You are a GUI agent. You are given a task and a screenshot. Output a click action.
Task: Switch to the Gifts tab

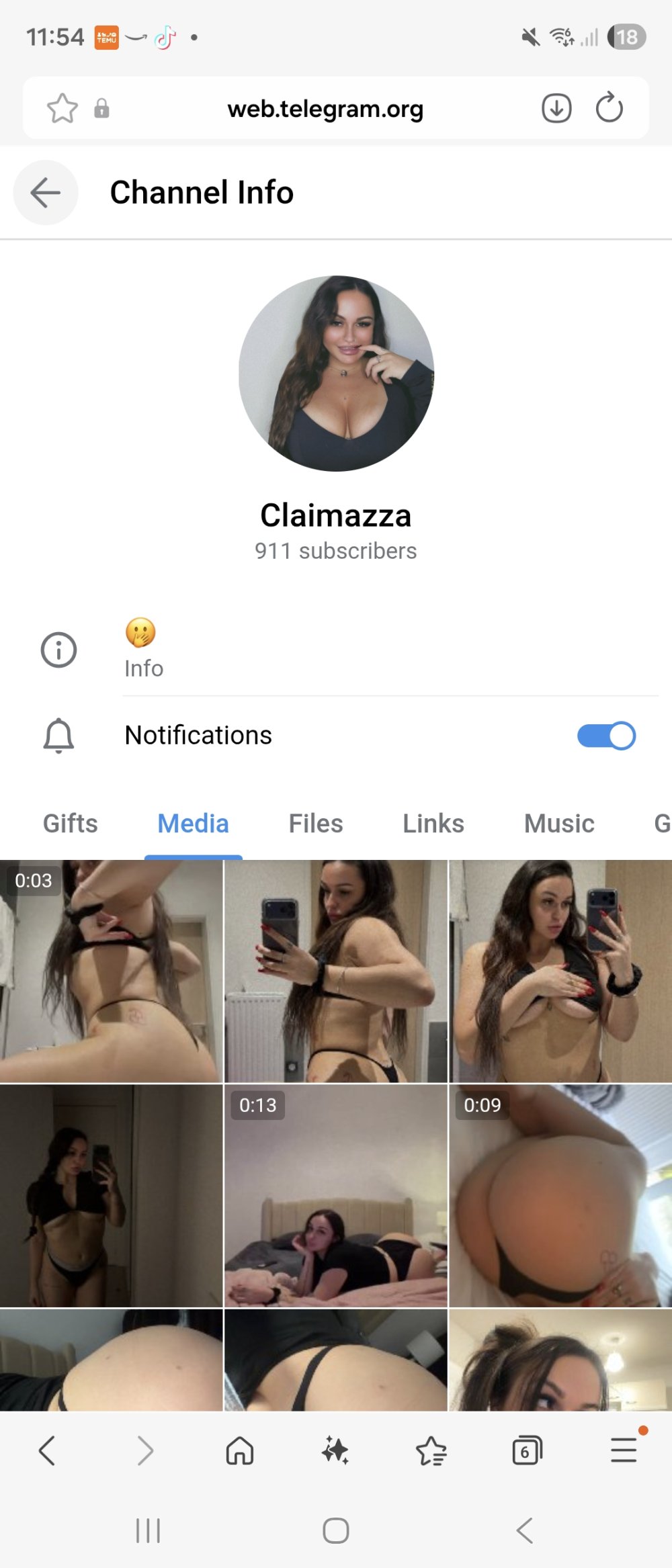[x=71, y=824]
